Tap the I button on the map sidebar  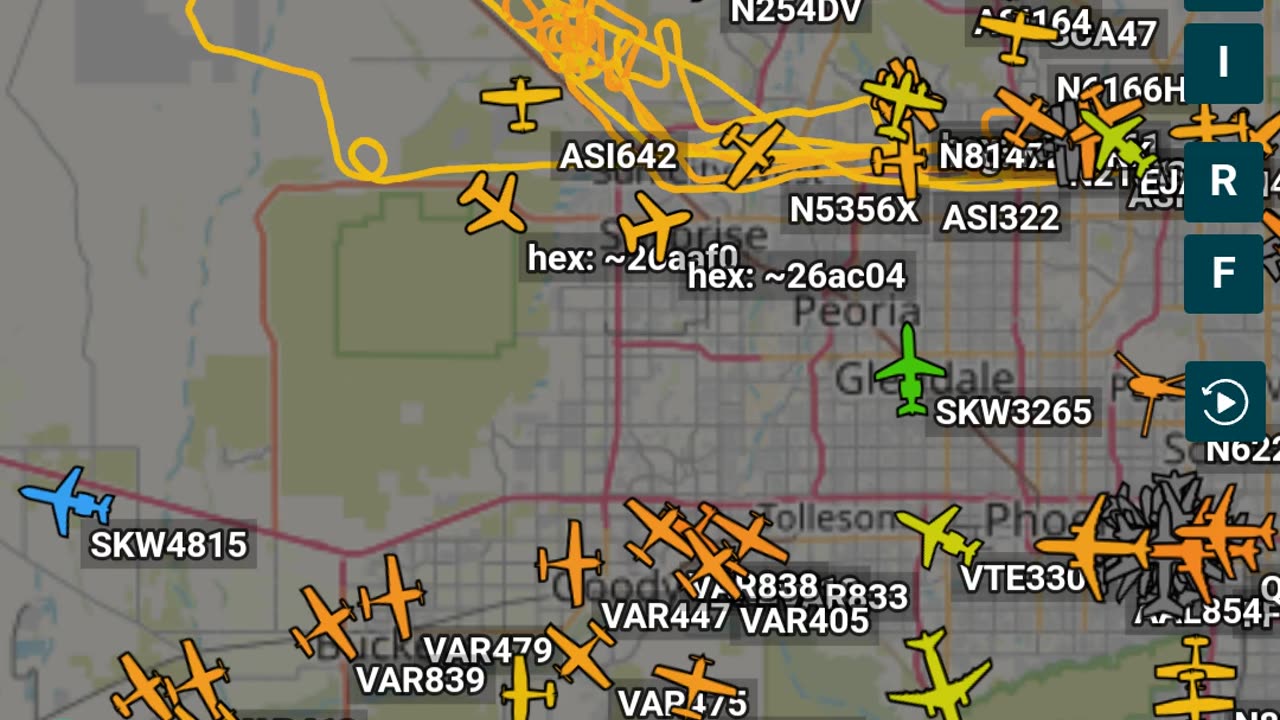1223,63
